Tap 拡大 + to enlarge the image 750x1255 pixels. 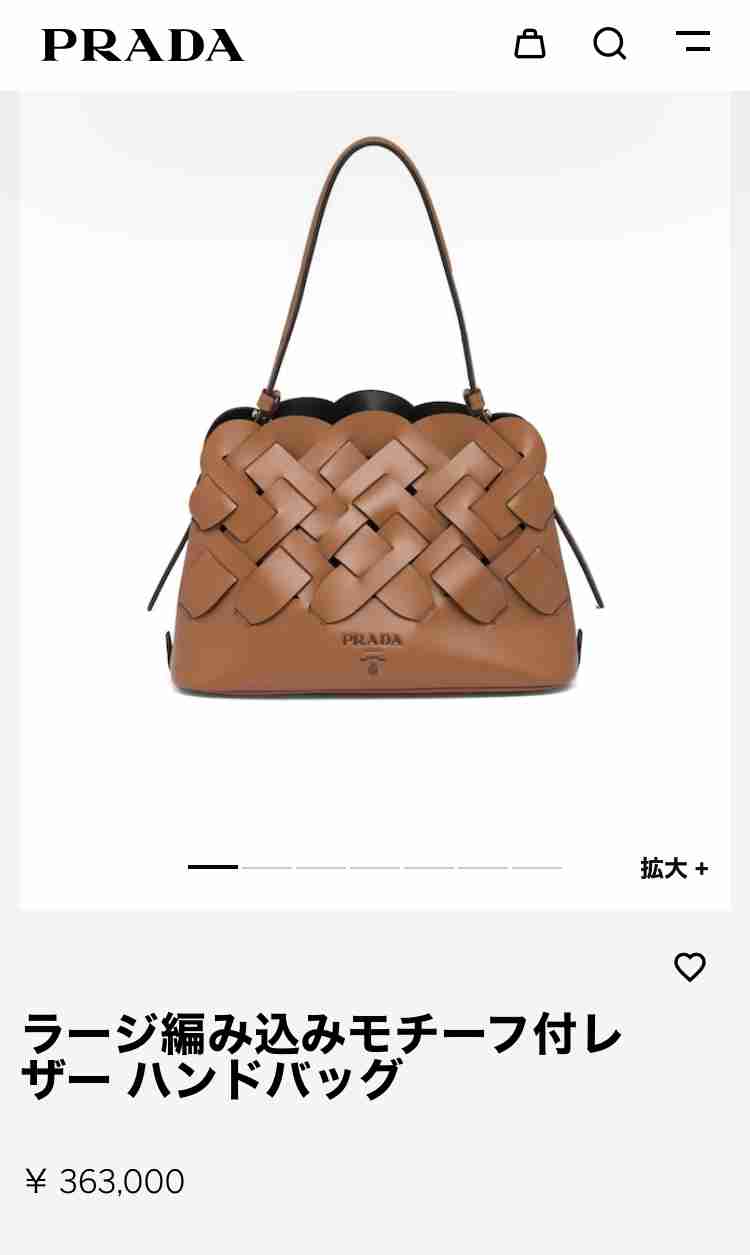click(x=674, y=868)
